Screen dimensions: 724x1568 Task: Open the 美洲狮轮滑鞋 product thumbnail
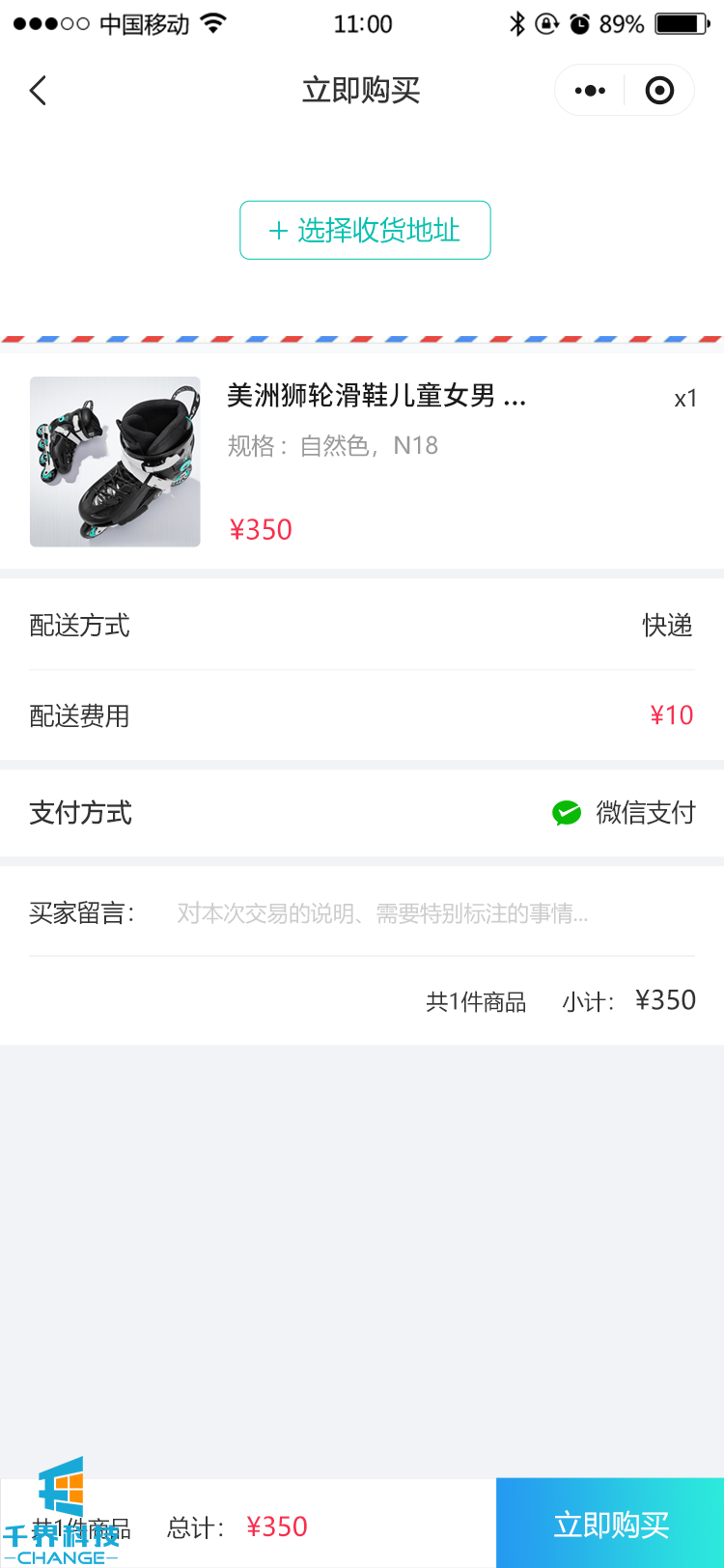click(x=115, y=462)
